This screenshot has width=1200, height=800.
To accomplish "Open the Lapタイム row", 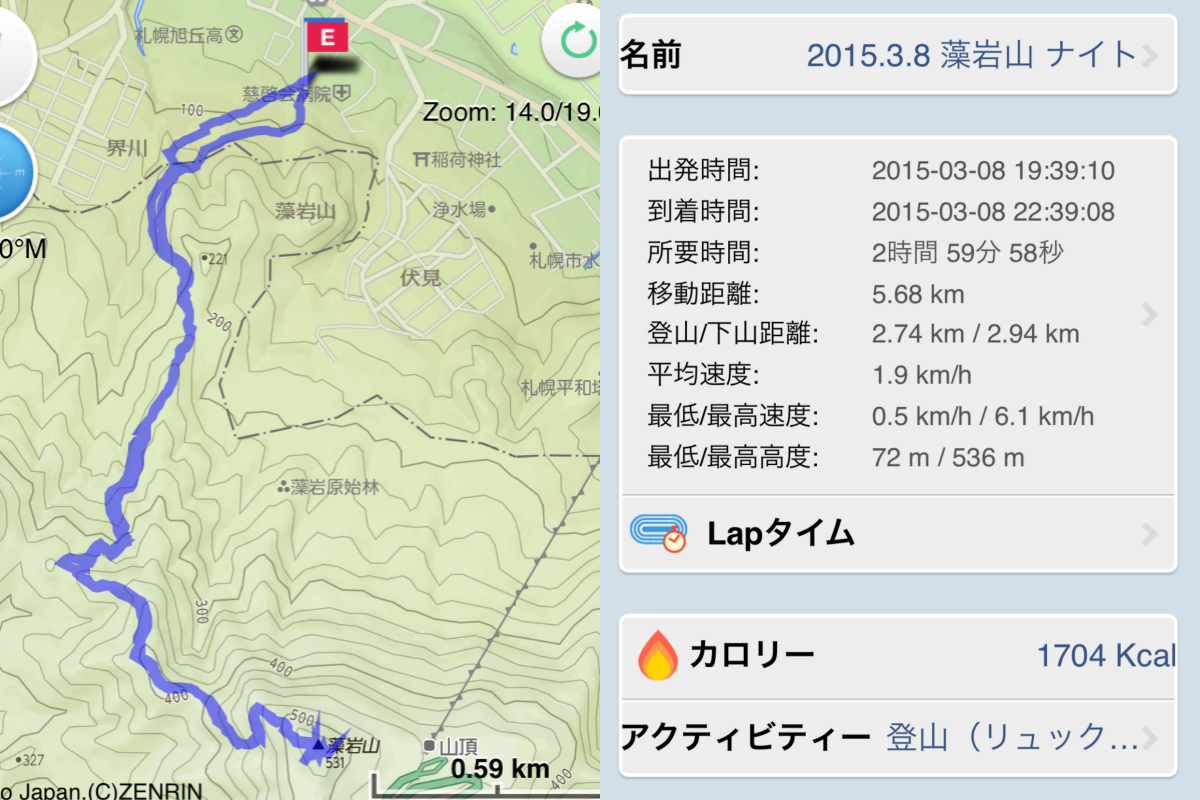I will point(897,534).
